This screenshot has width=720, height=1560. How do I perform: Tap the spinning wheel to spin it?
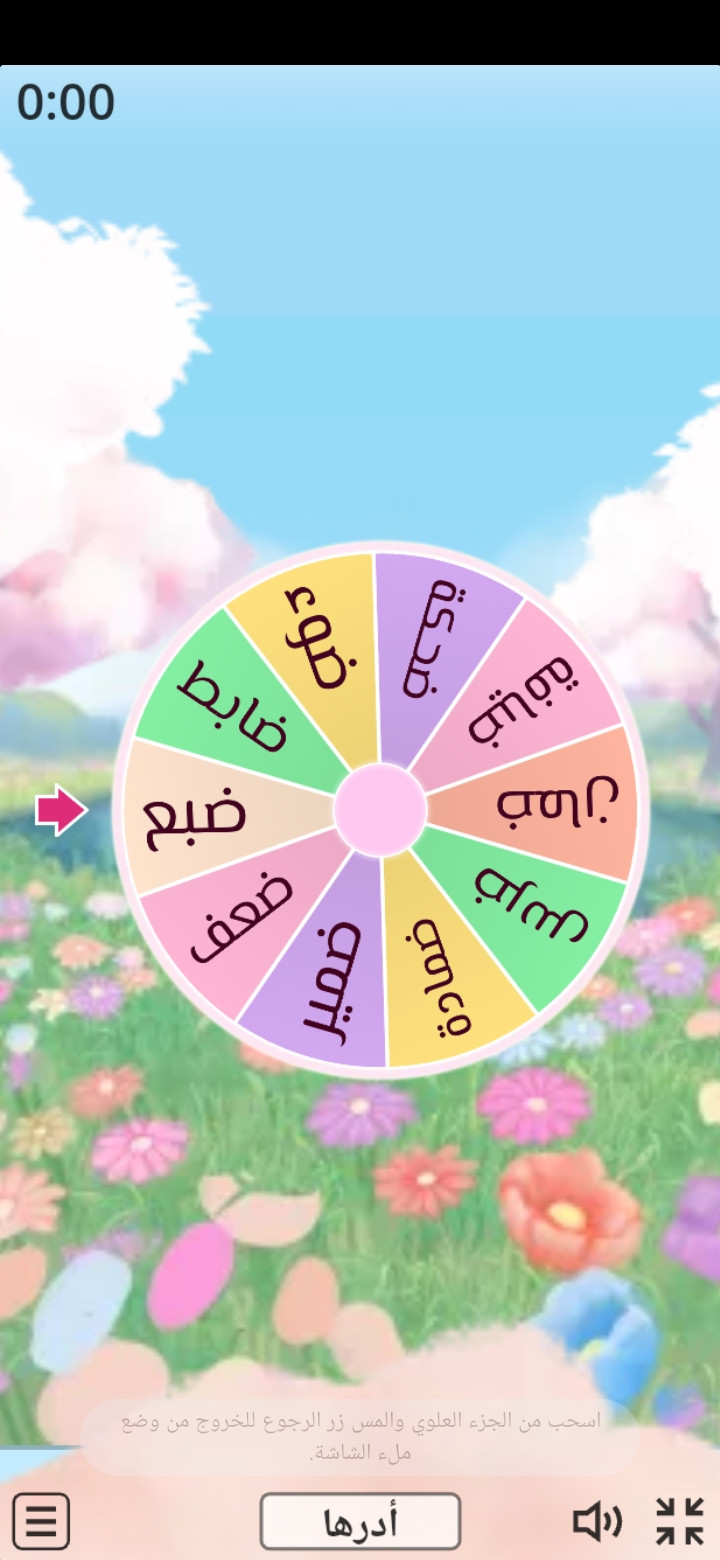click(380, 809)
